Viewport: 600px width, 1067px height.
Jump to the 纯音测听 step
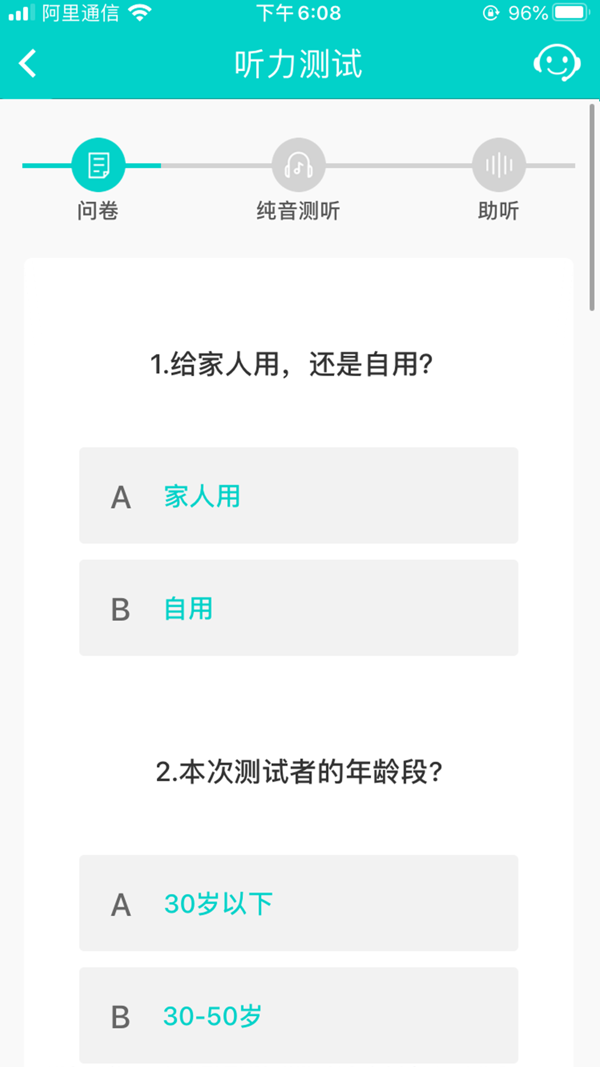[299, 165]
